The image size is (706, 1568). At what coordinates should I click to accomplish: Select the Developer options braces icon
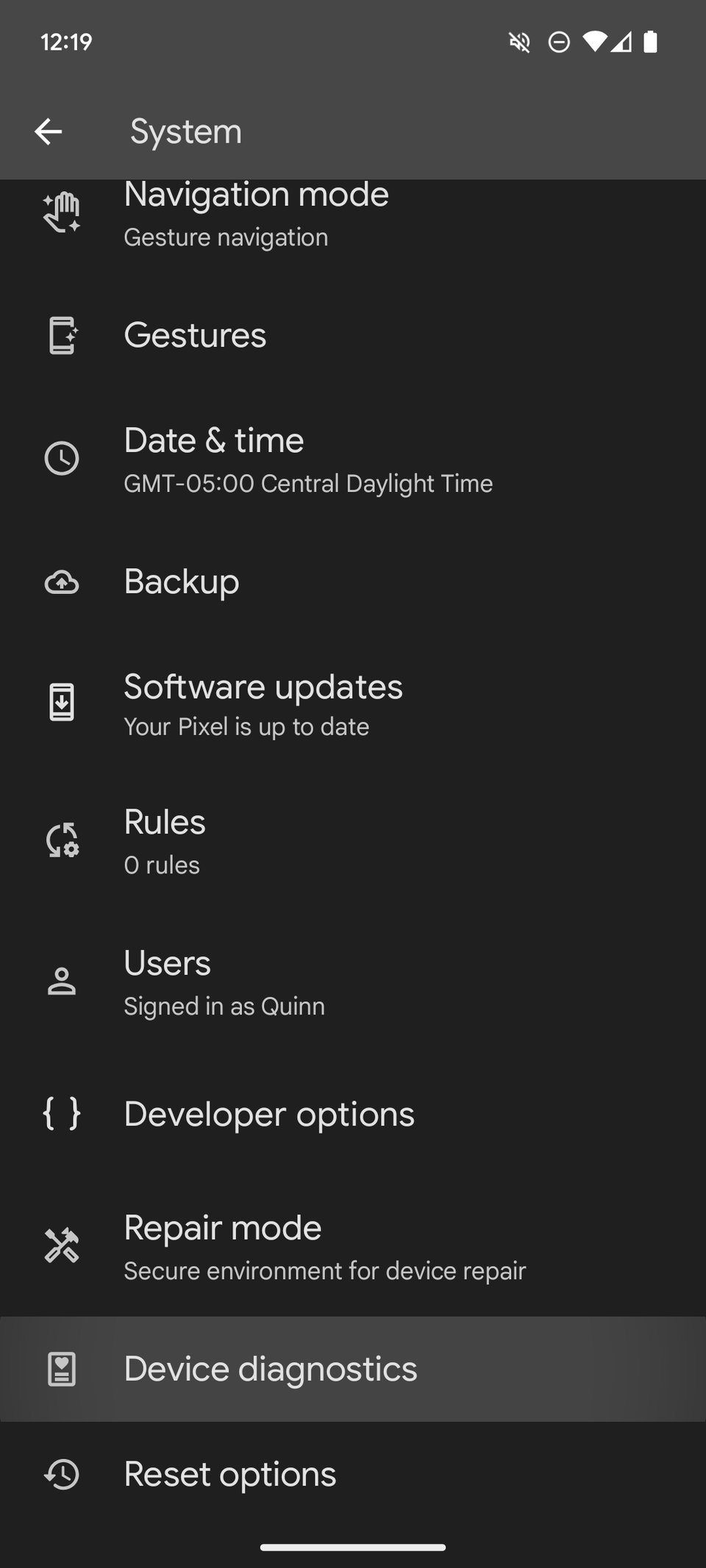62,1114
